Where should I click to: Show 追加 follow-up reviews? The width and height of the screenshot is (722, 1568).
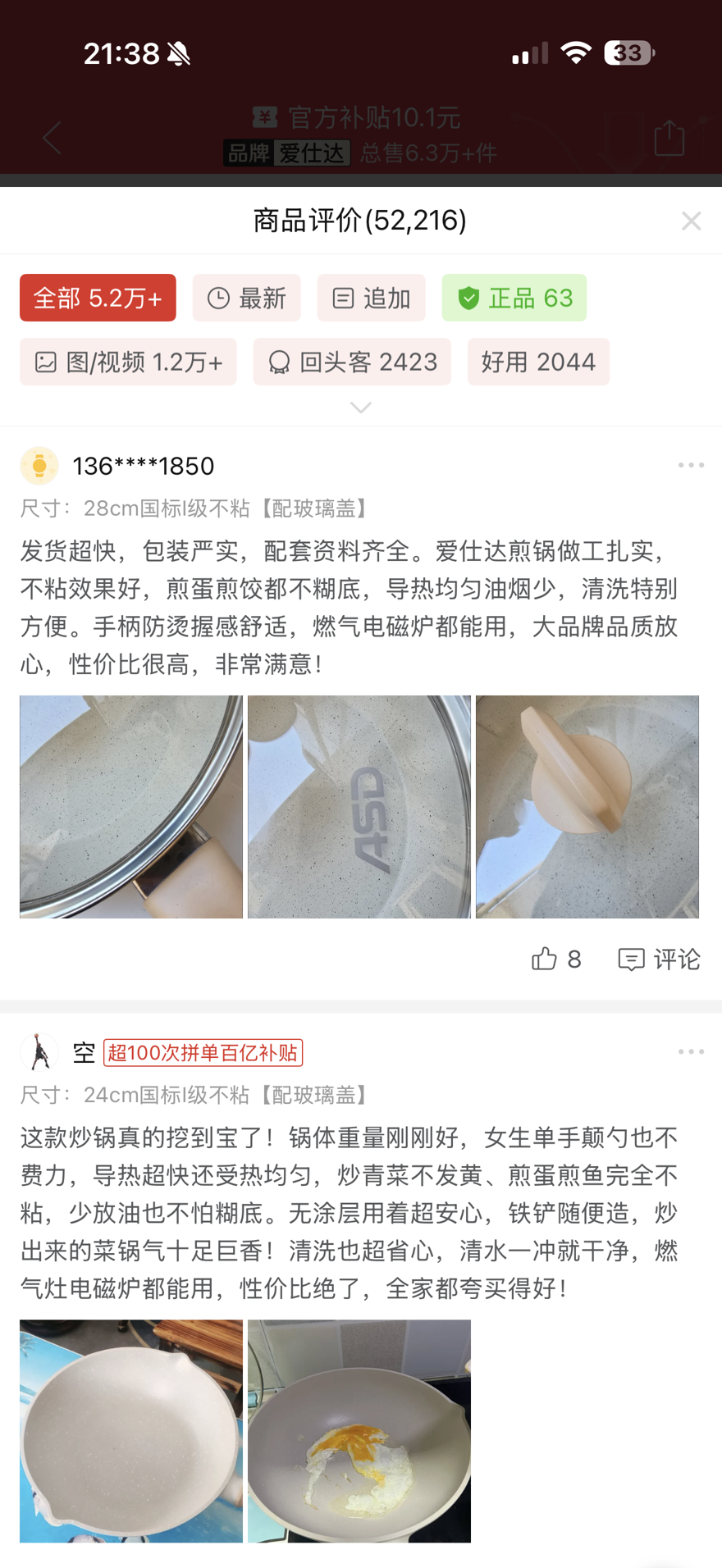(371, 298)
